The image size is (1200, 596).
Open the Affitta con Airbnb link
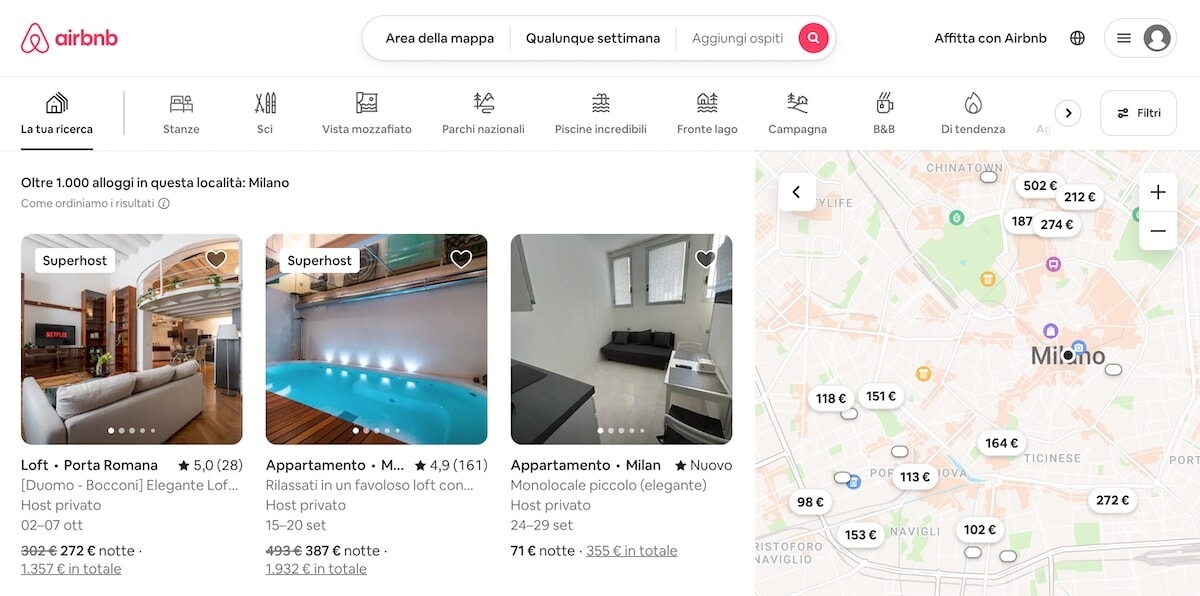click(990, 38)
